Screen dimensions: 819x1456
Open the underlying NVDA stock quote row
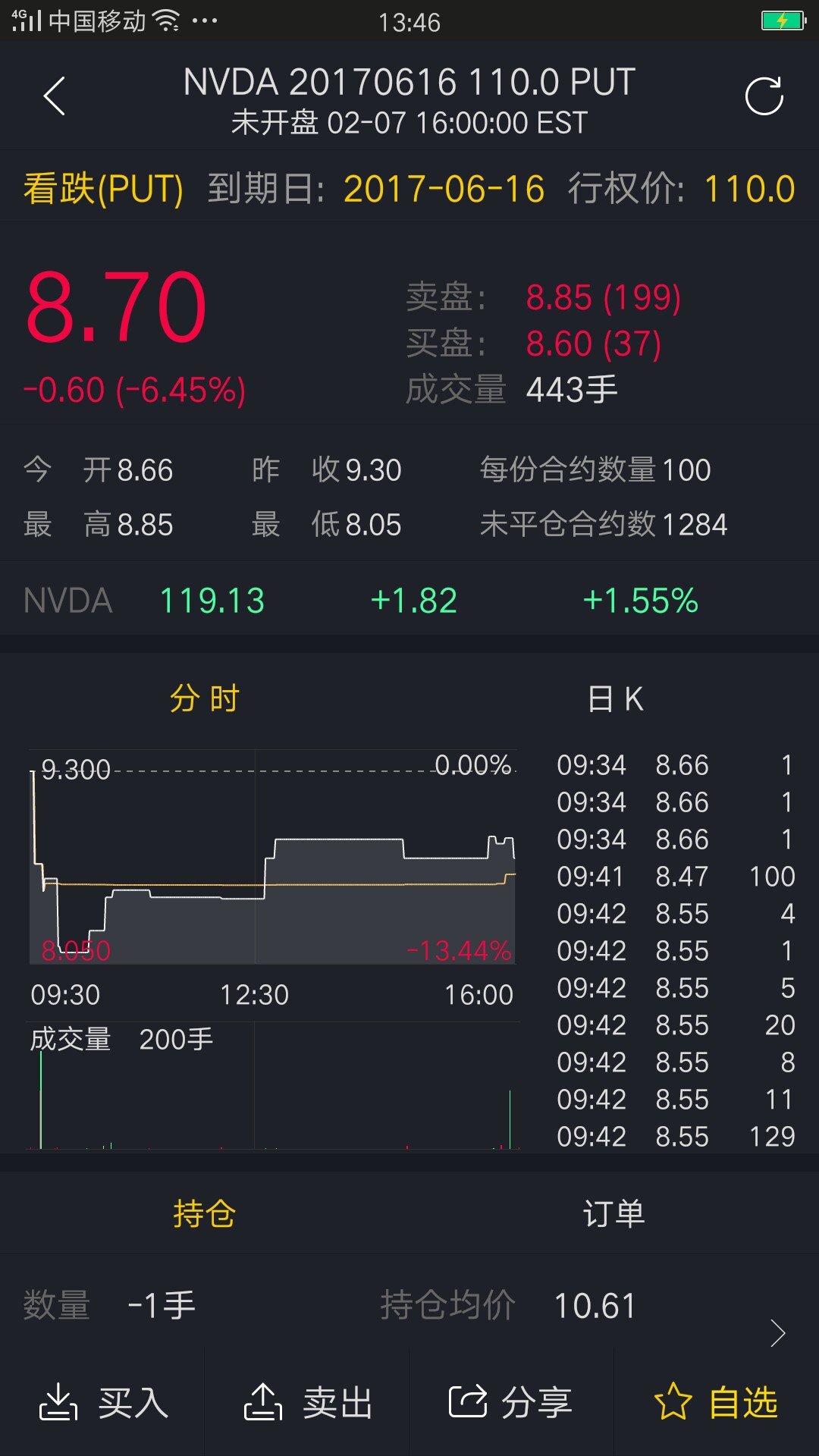tap(409, 601)
